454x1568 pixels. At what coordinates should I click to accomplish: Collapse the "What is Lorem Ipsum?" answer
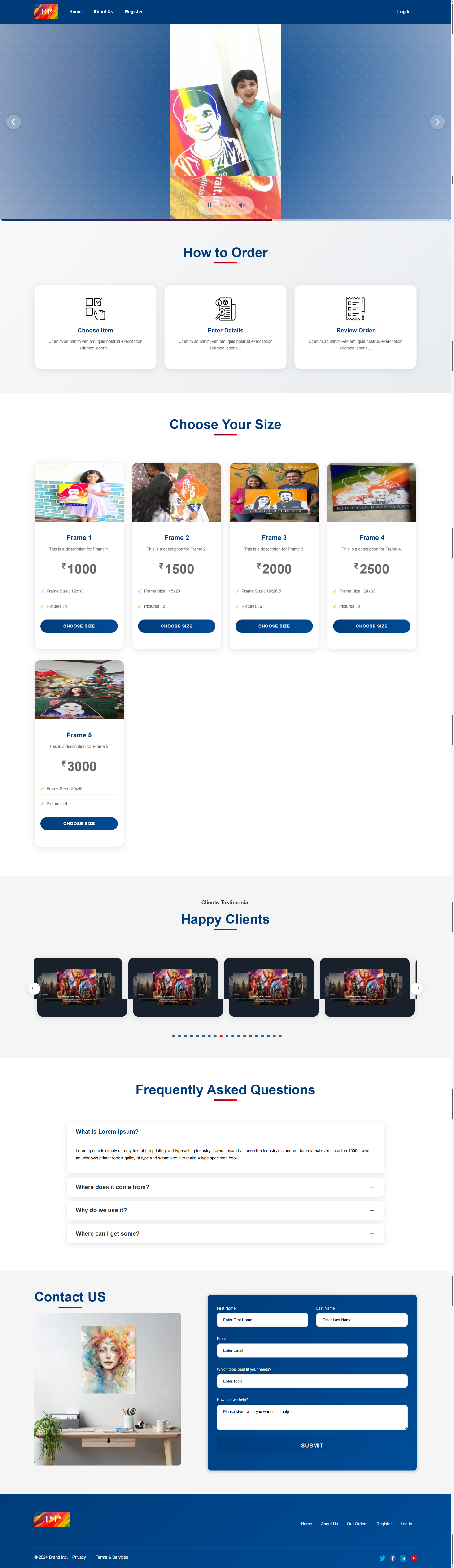pos(371,1132)
